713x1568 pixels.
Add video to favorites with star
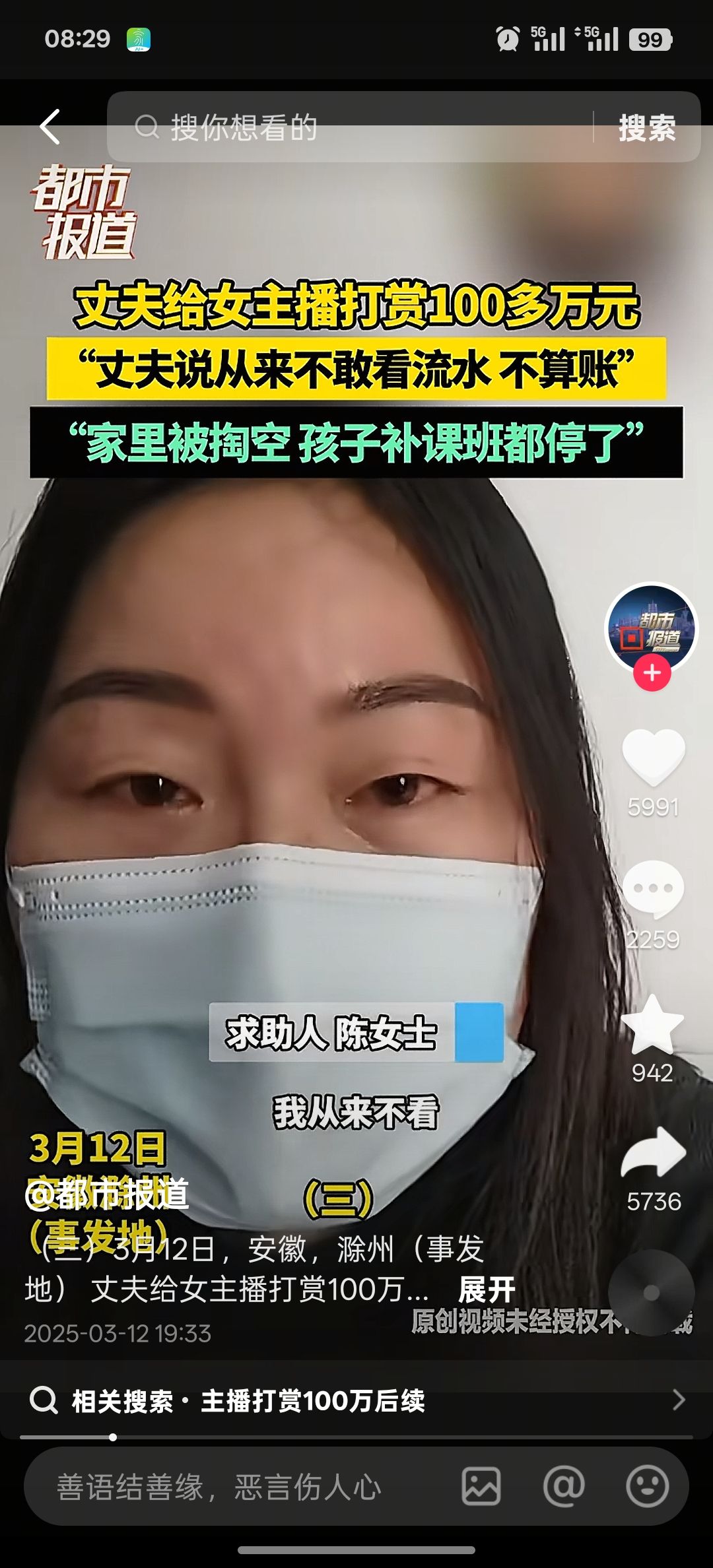point(653,1024)
